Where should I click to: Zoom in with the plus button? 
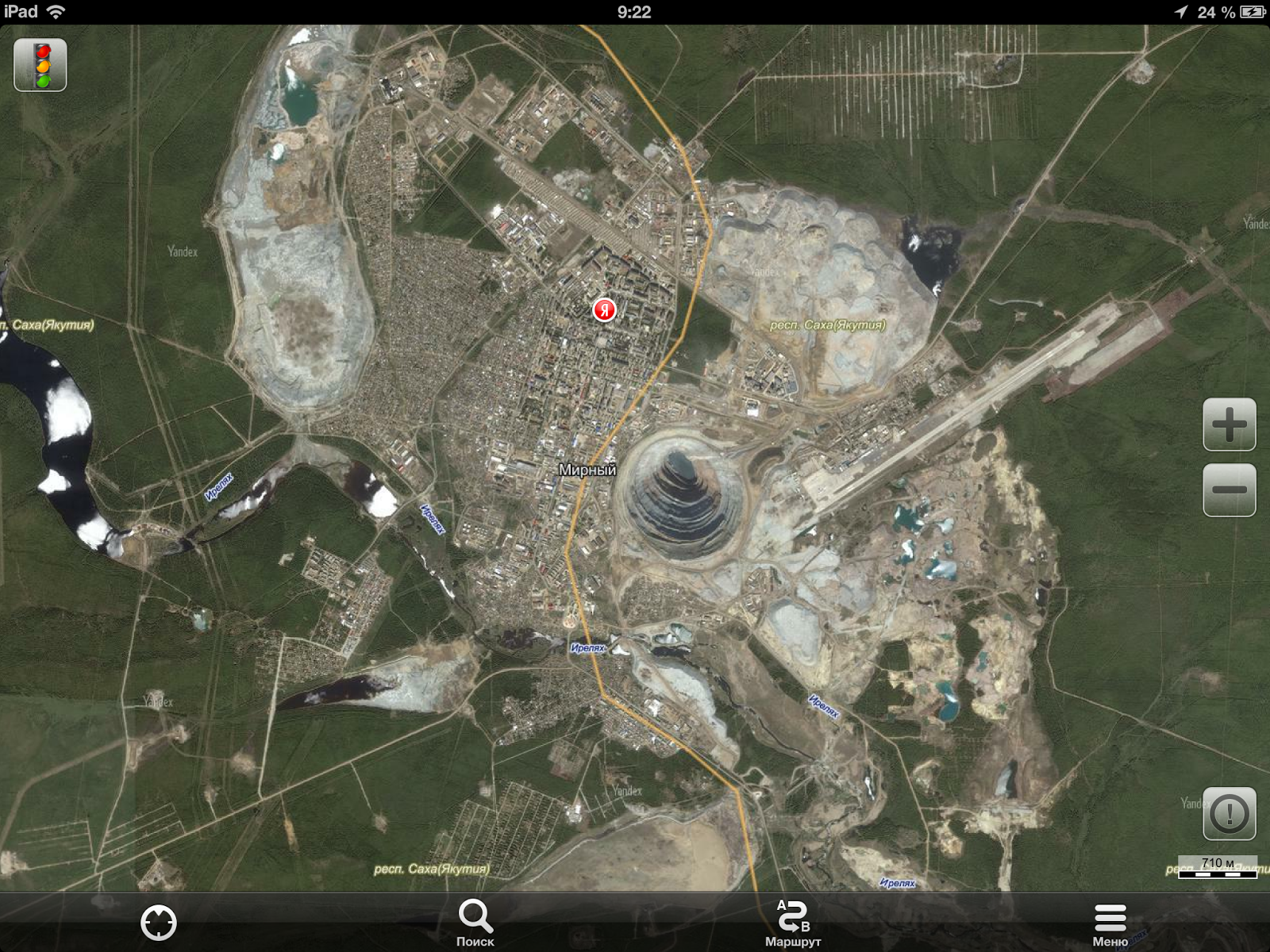[x=1229, y=424]
